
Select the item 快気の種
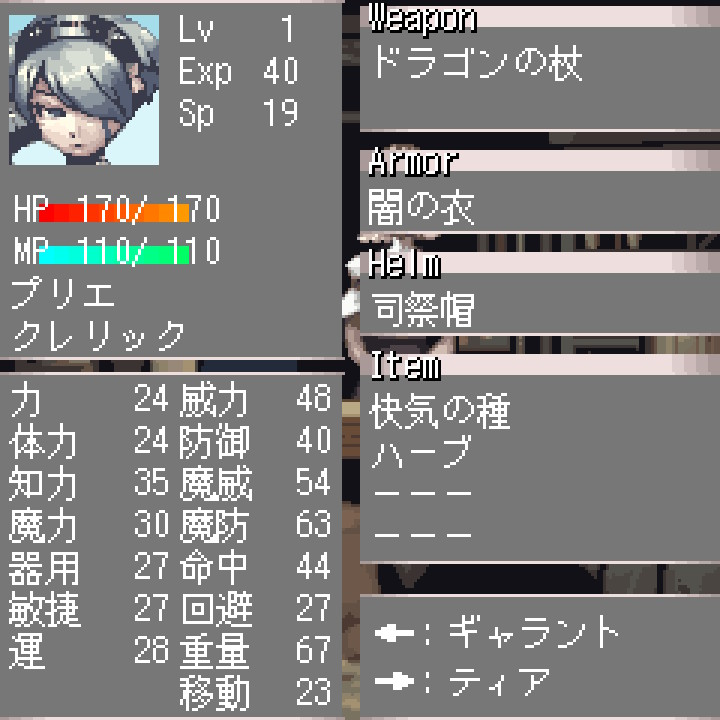click(440, 411)
